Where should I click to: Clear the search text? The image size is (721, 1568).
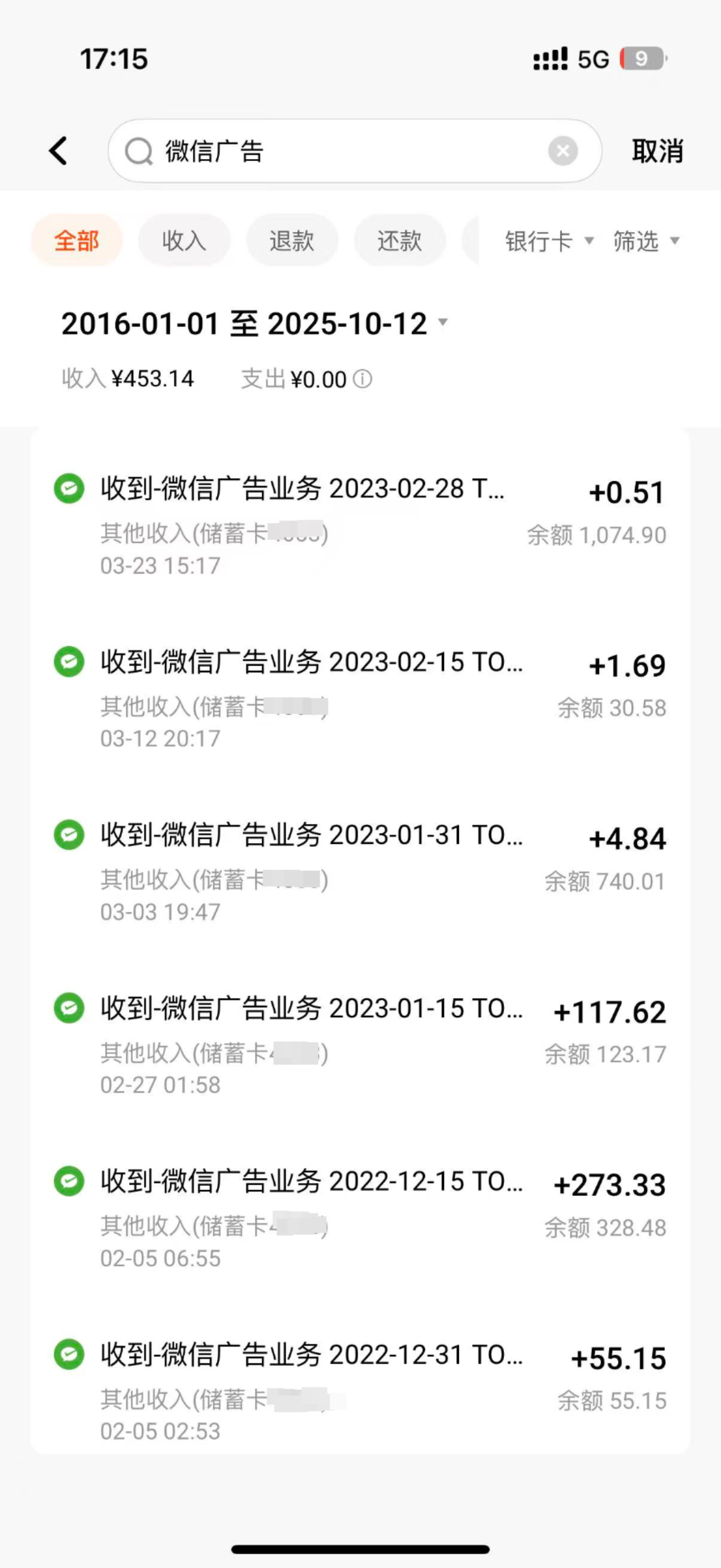(563, 151)
